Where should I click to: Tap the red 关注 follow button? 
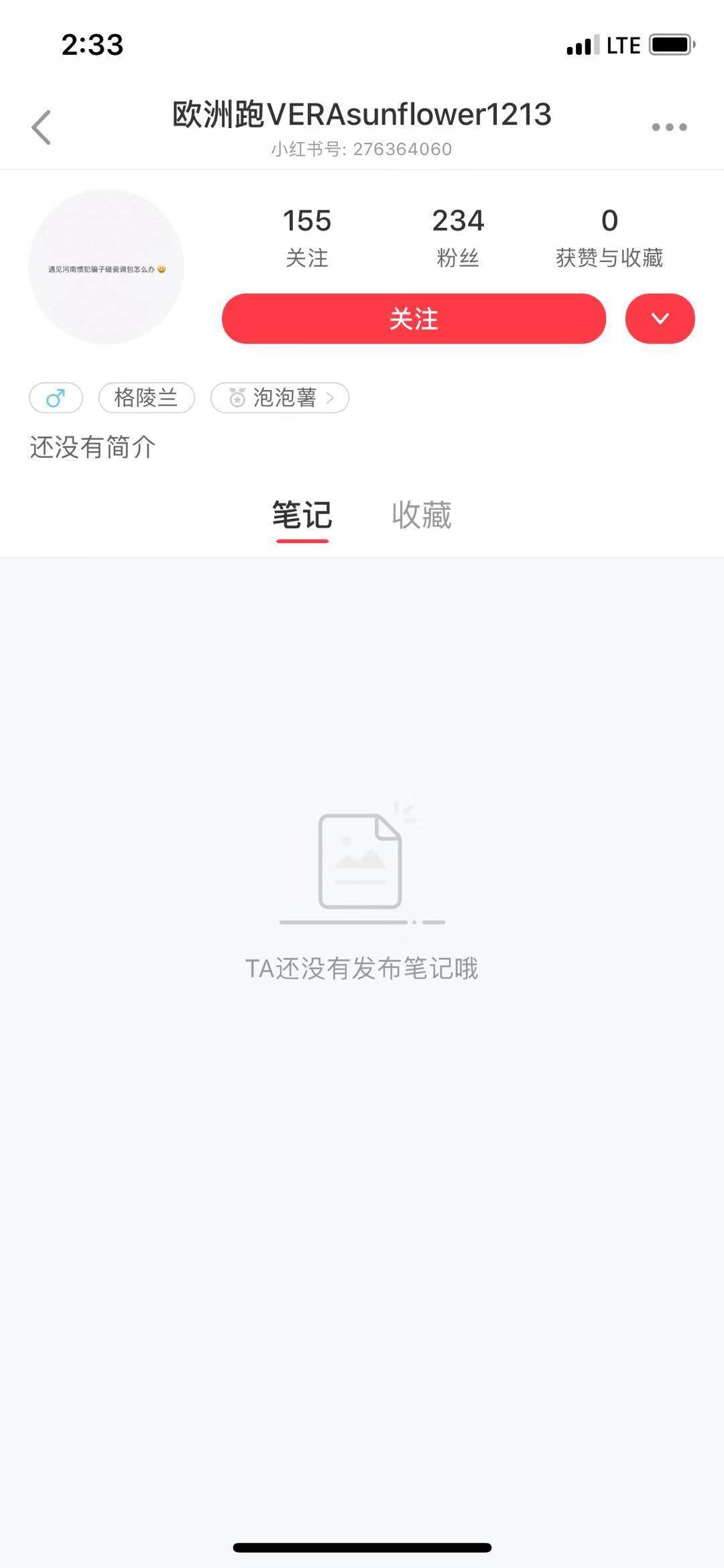[x=414, y=319]
